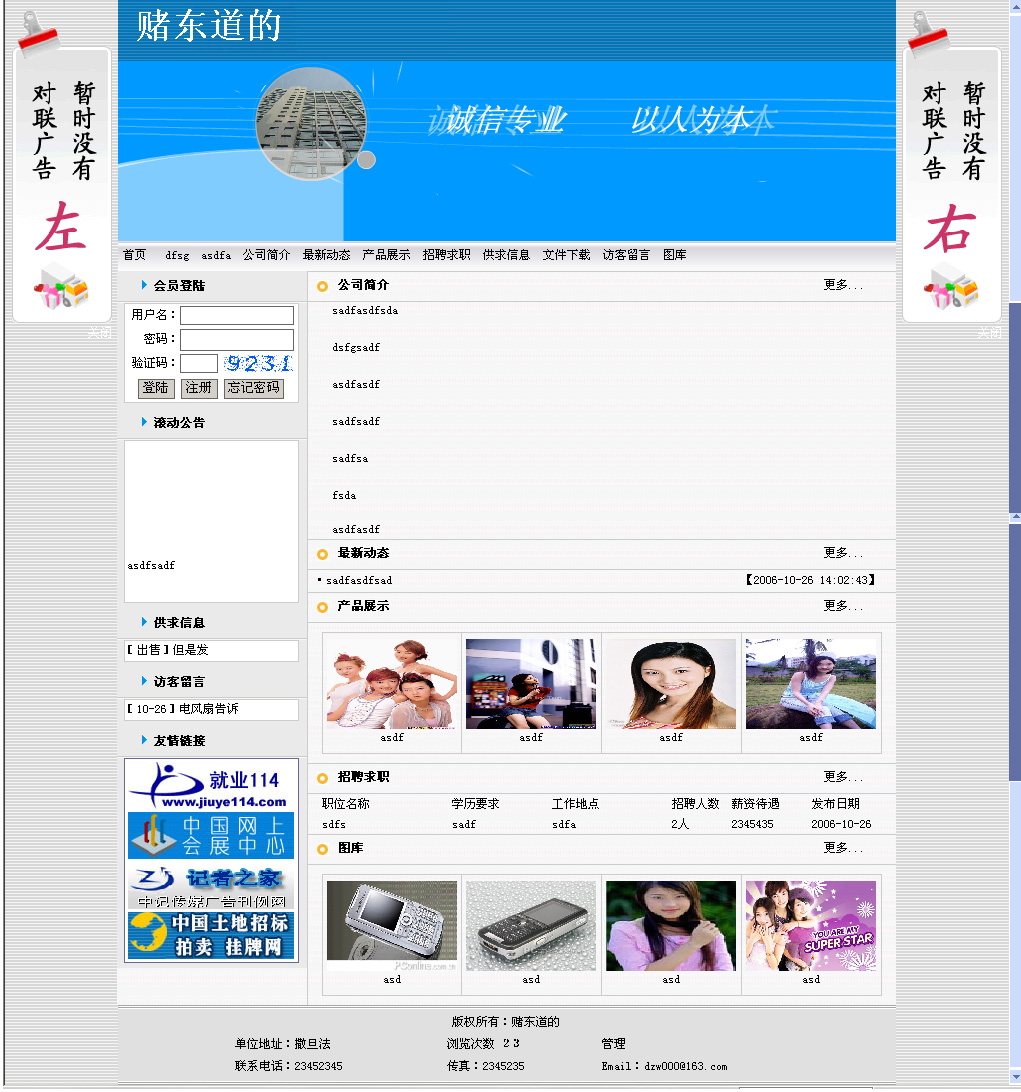
Task: Open 公司简介 in the navigation bar
Action: pyautogui.click(x=266, y=255)
